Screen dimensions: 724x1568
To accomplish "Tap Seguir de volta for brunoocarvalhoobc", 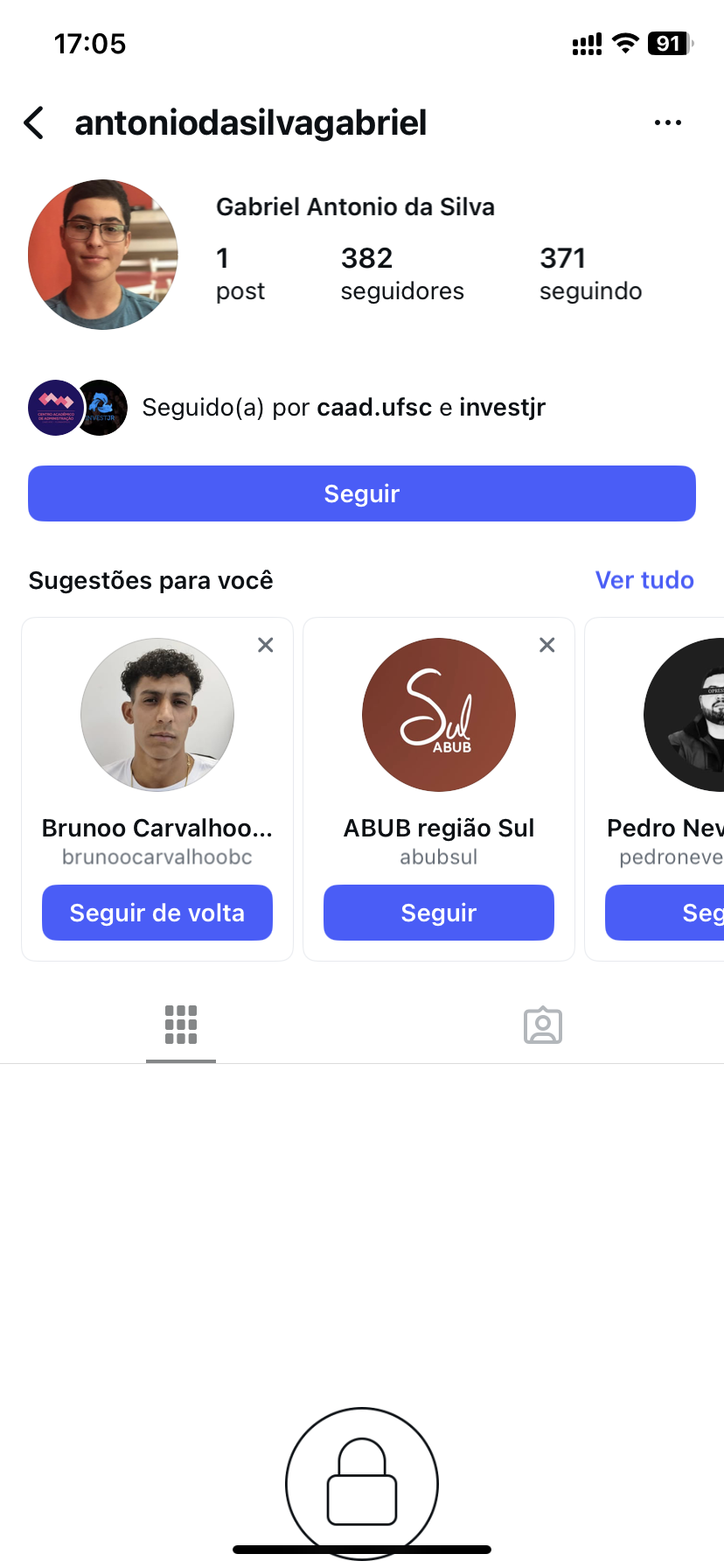I will [x=157, y=913].
